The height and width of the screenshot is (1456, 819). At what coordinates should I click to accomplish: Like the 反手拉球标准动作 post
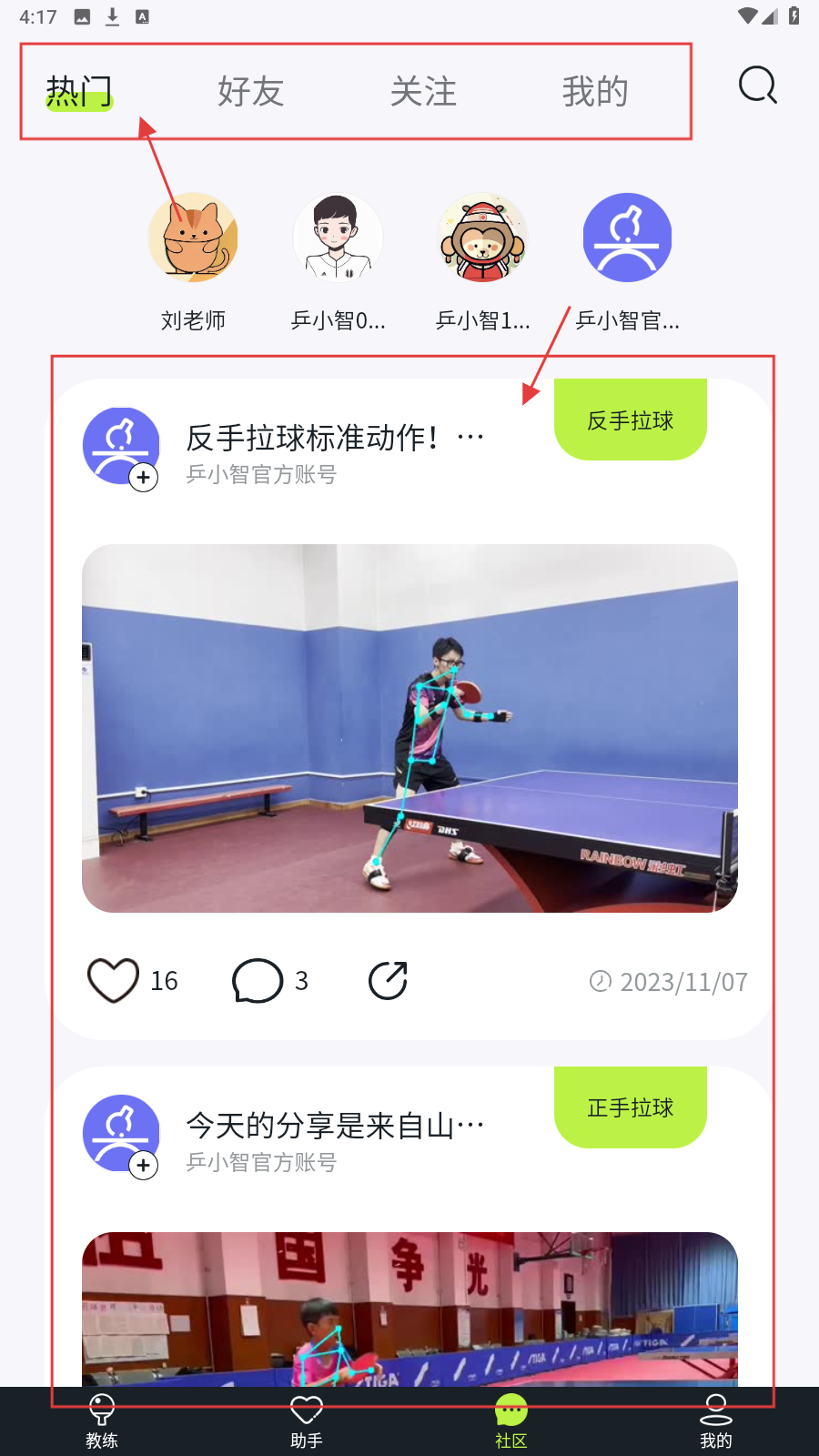(x=114, y=981)
